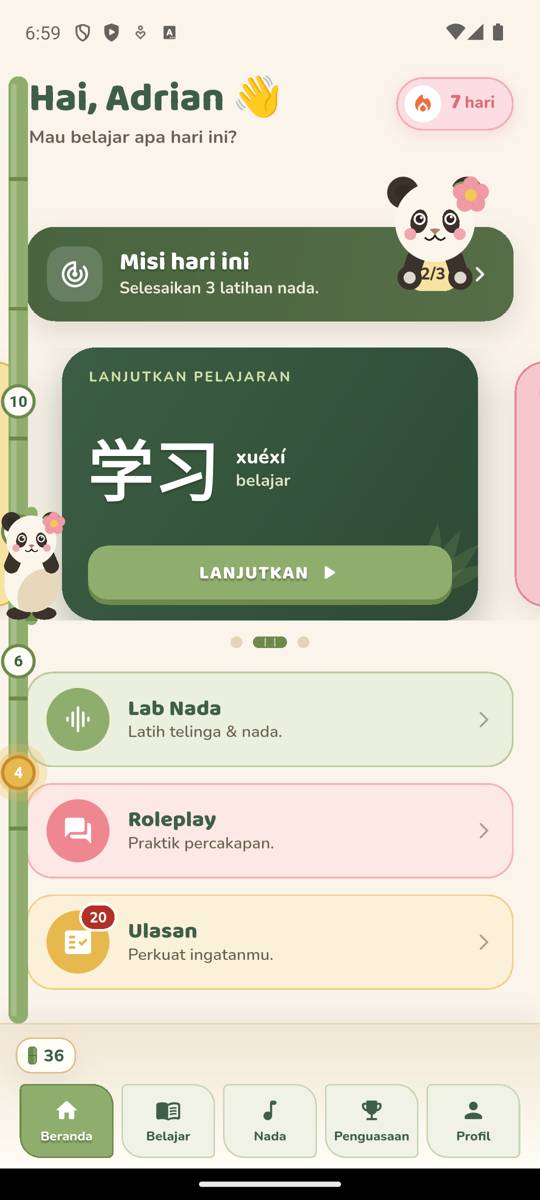Image resolution: width=540 pixels, height=1200 pixels.
Task: Tap the LANJUTKAN button
Action: click(270, 574)
